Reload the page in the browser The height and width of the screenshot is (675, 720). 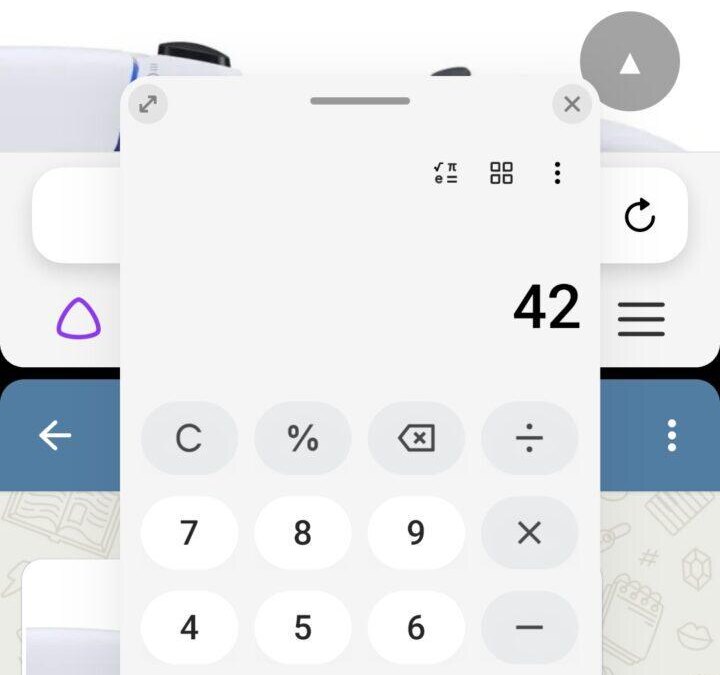[640, 215]
